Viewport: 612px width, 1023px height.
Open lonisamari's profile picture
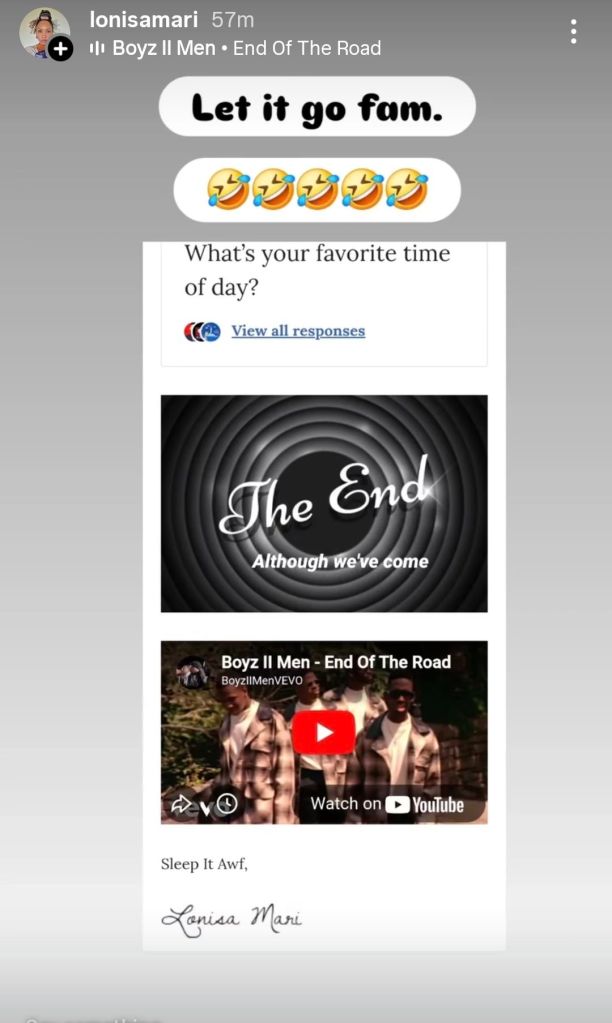click(x=44, y=32)
